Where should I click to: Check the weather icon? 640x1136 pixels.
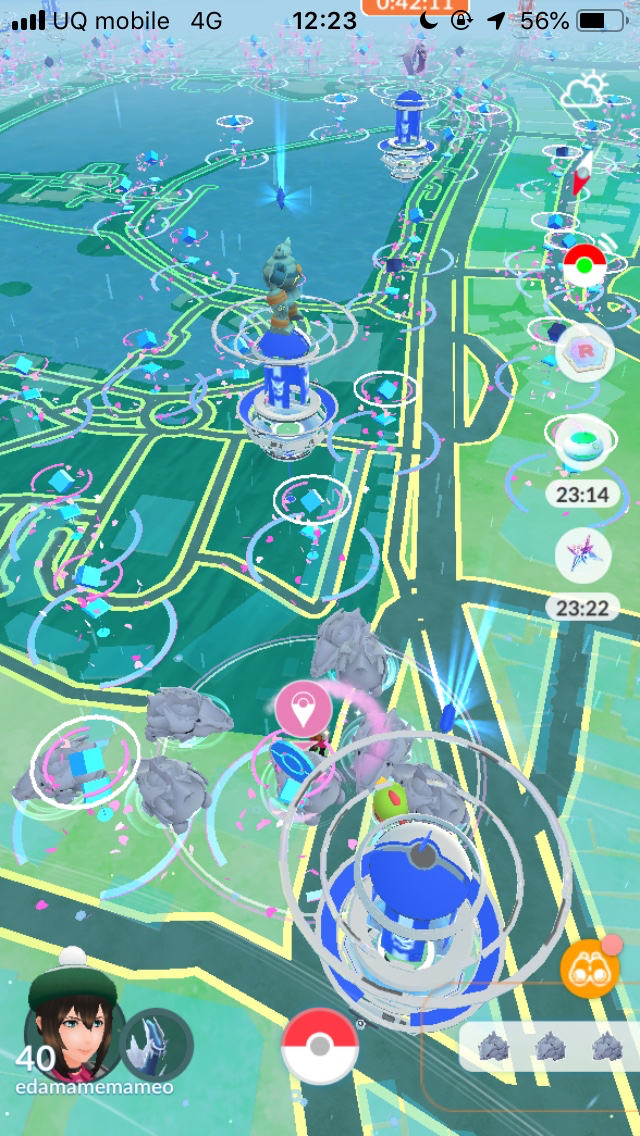click(586, 93)
